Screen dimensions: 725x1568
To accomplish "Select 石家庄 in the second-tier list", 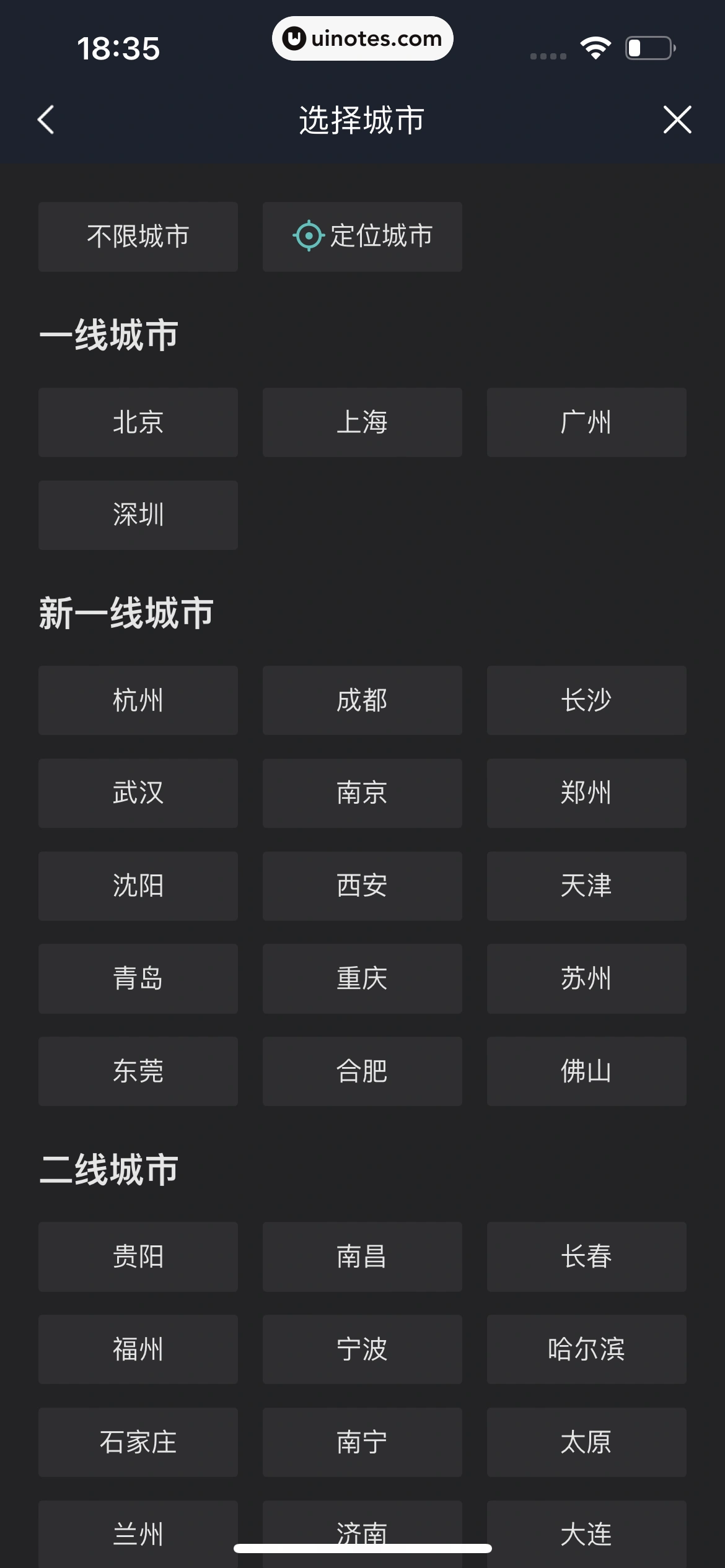I will coord(138,1443).
